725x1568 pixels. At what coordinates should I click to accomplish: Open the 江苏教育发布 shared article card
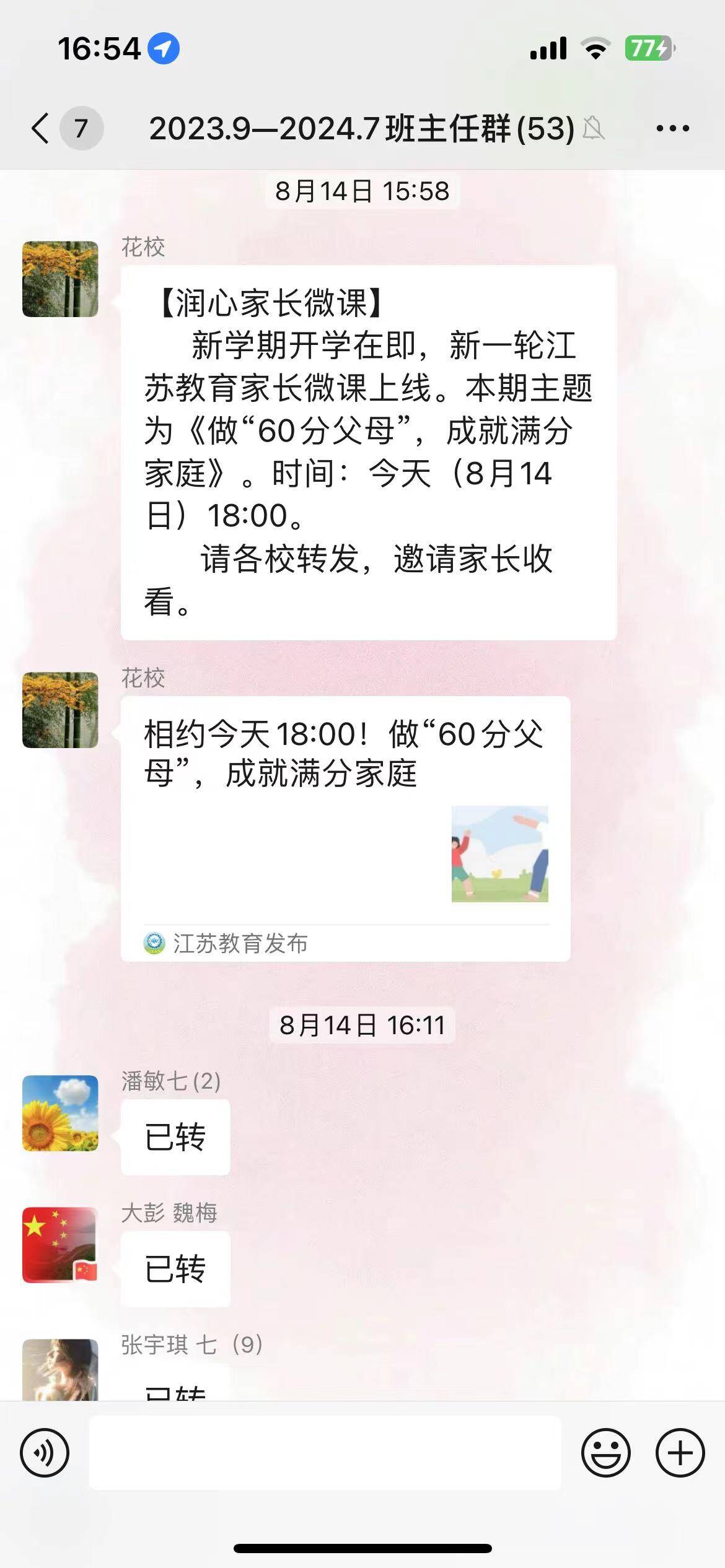(345, 828)
